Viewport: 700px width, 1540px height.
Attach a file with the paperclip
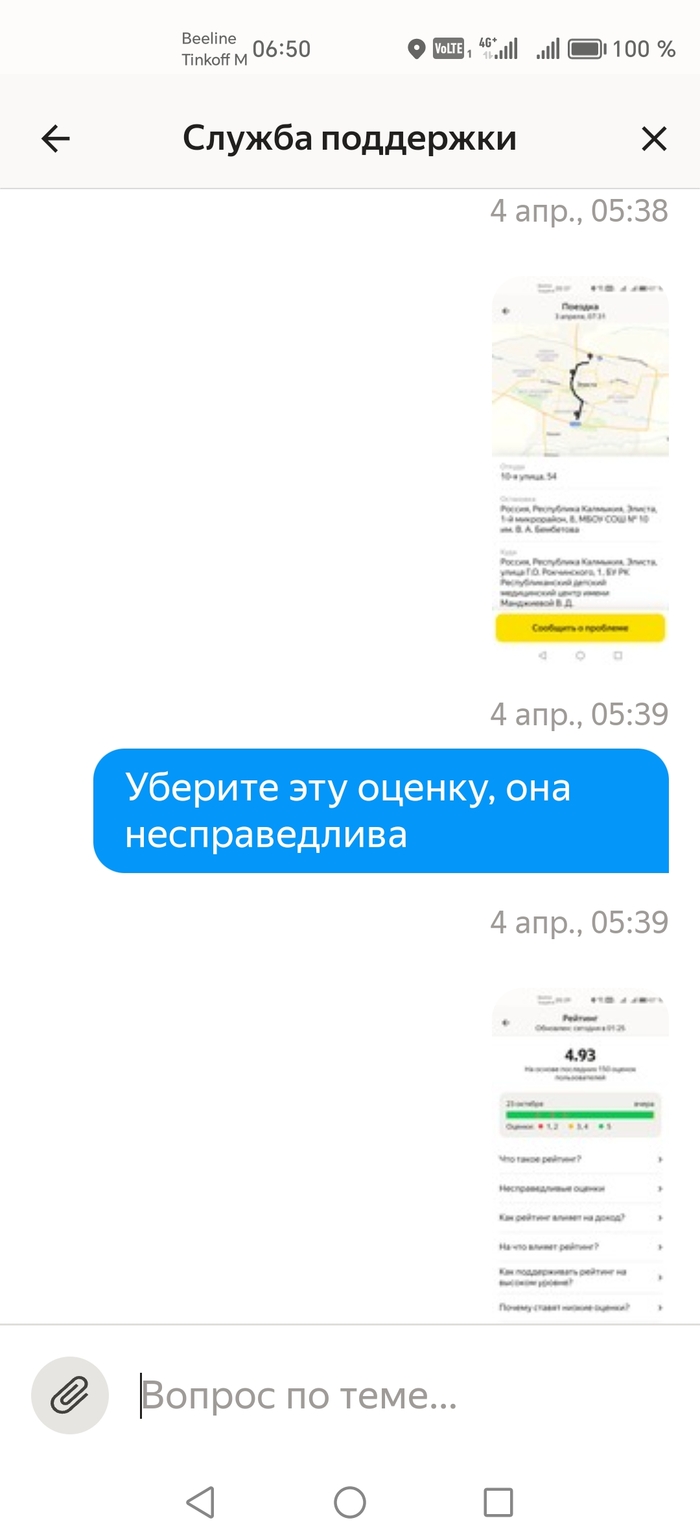click(x=69, y=1395)
